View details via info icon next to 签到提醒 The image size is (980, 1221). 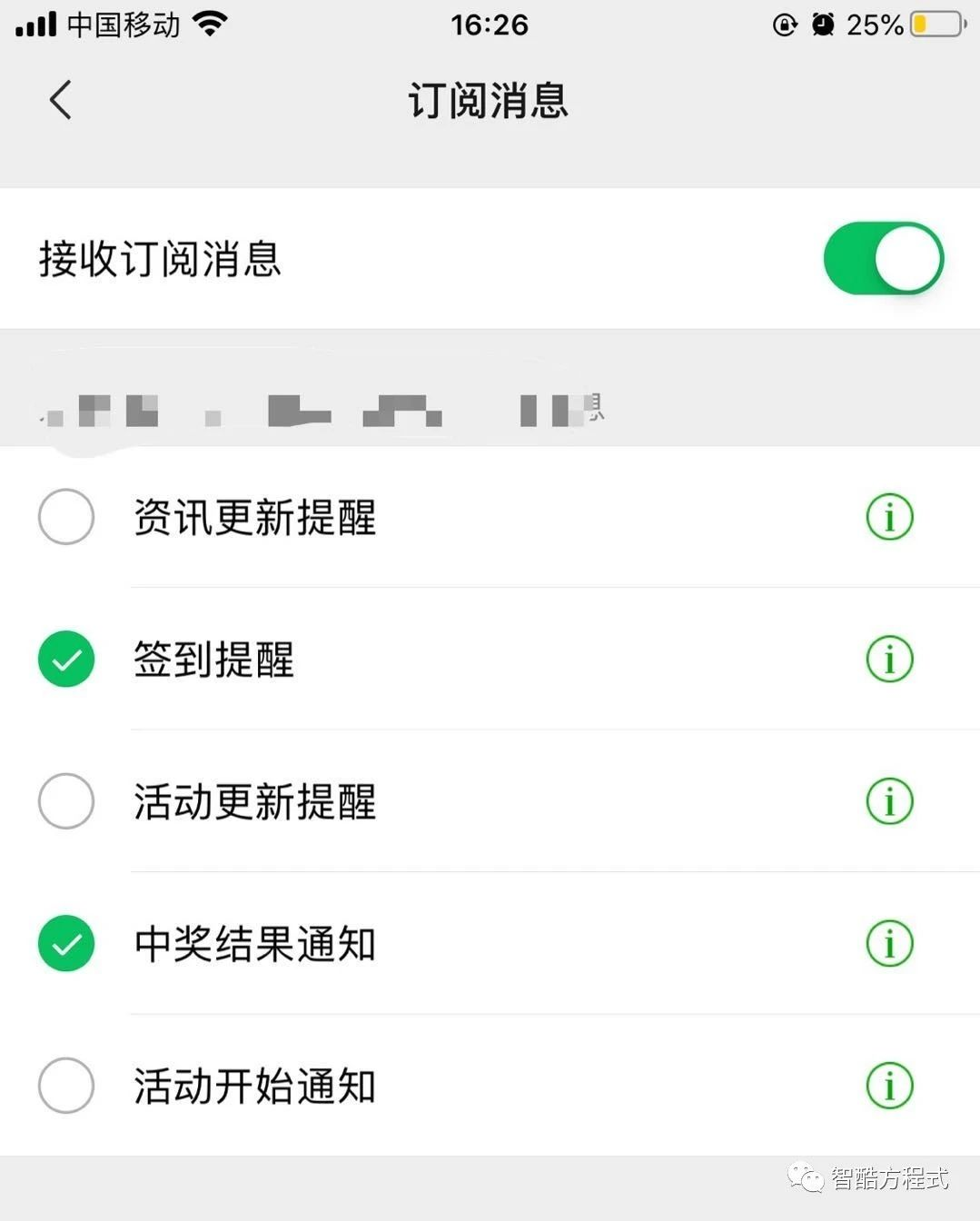(888, 659)
